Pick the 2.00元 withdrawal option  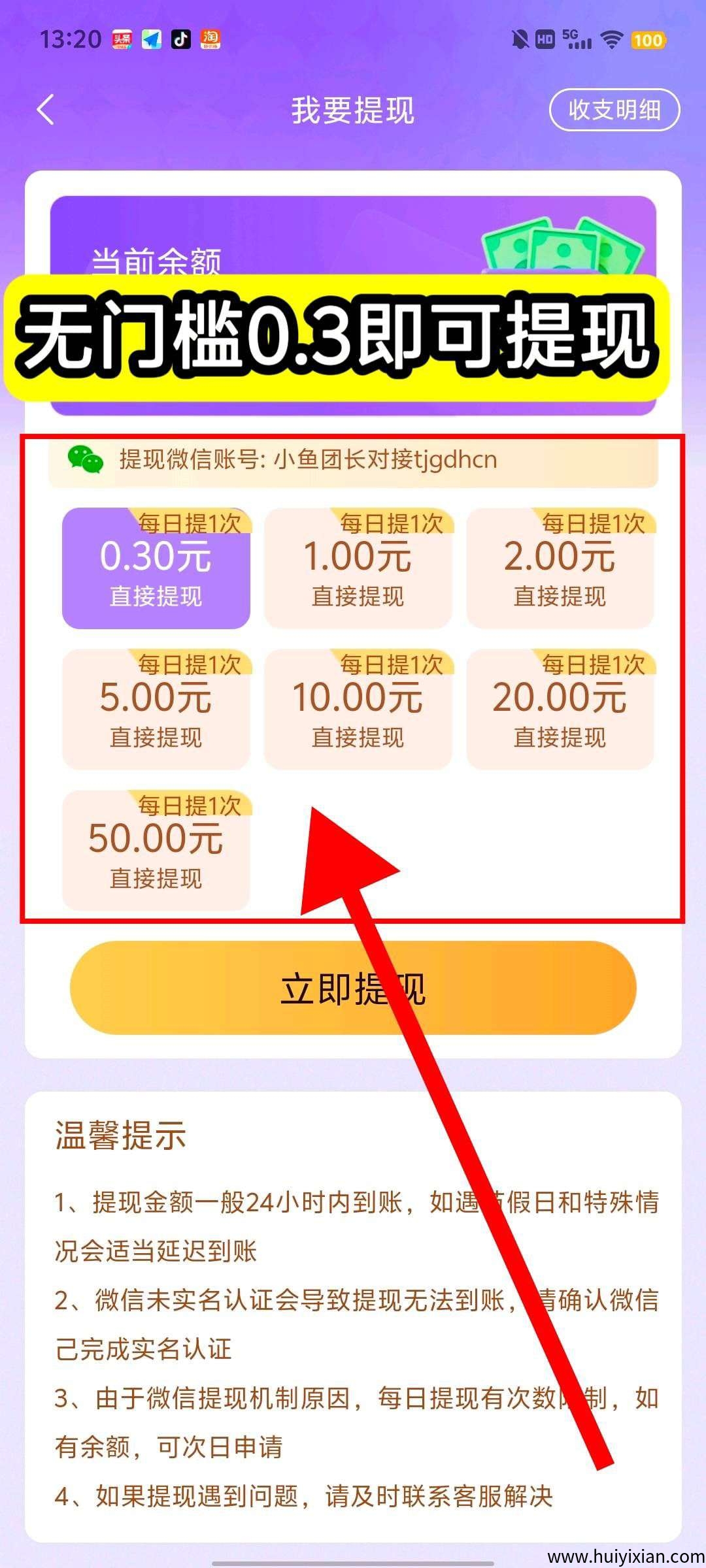[x=560, y=570]
